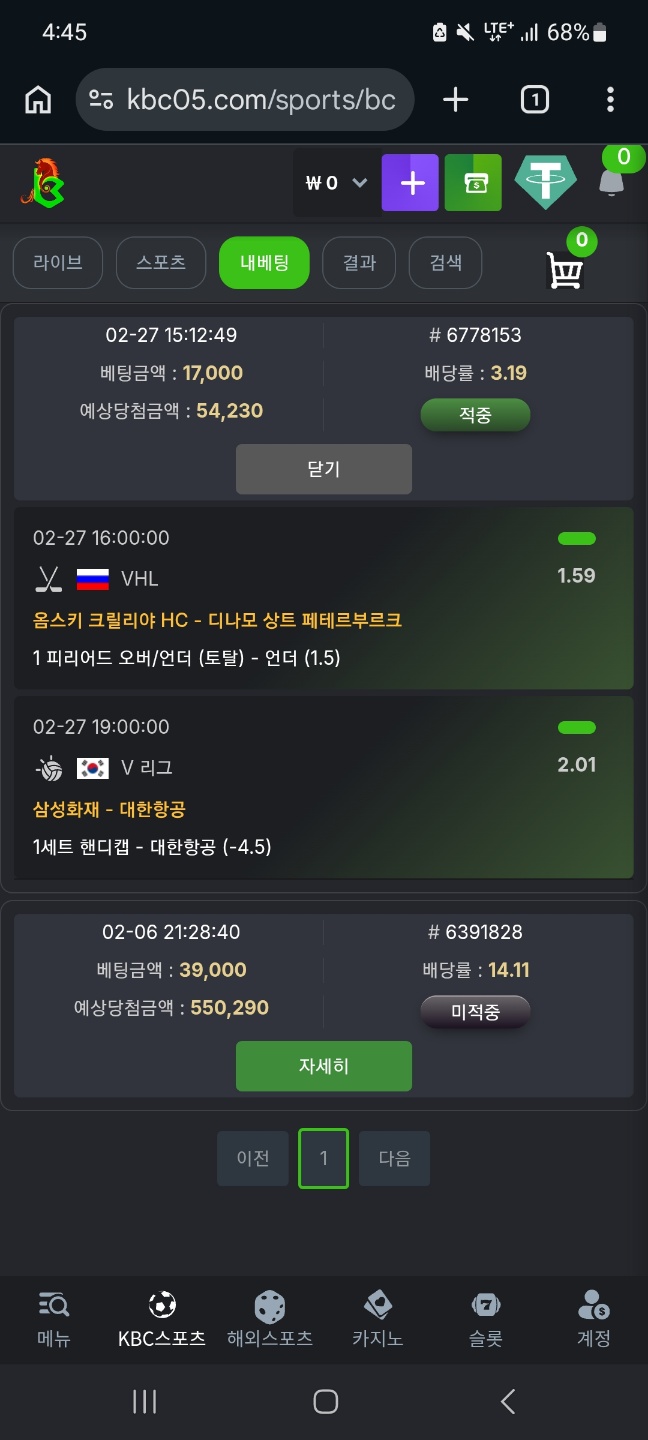Switch to 해외스포츠 in bottom navigation
The width and height of the screenshot is (648, 1440).
coord(270,1319)
